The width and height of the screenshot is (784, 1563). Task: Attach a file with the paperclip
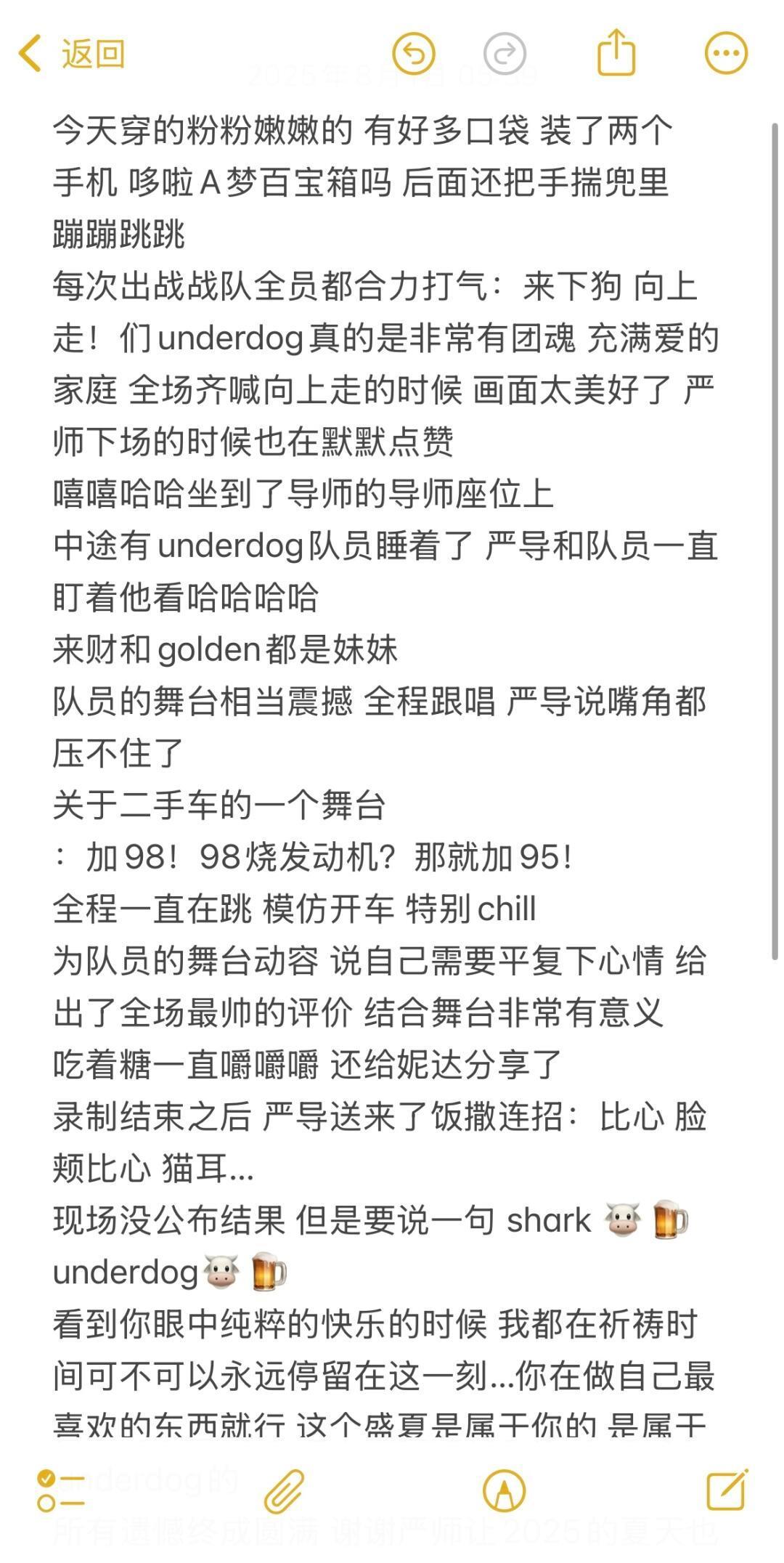coord(284,1491)
